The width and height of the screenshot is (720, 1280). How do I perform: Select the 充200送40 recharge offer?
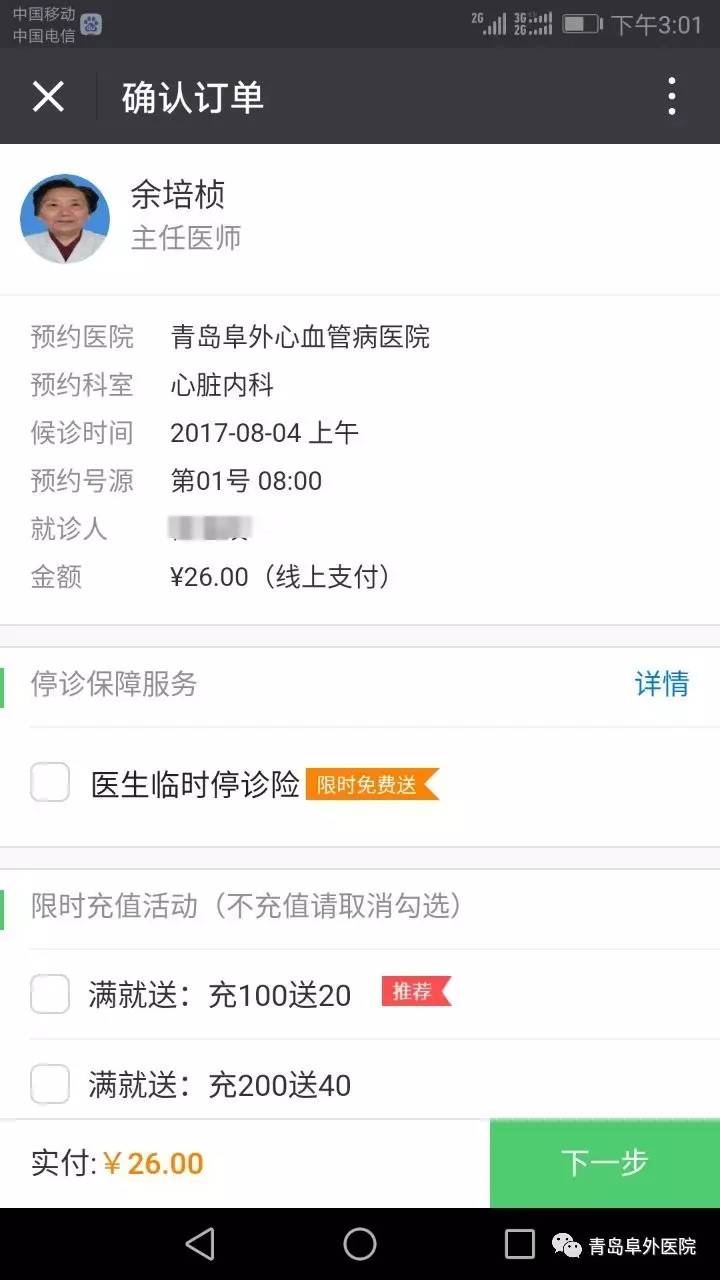coord(50,1084)
